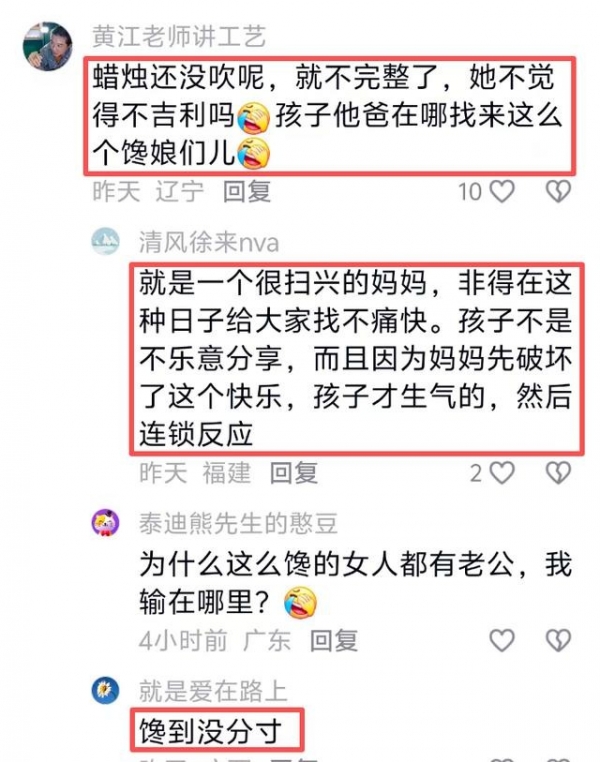Screen dimensions: 600x762
Task: Reply to 泰迪熊先生的憨豆's comment
Action: [x=333, y=639]
